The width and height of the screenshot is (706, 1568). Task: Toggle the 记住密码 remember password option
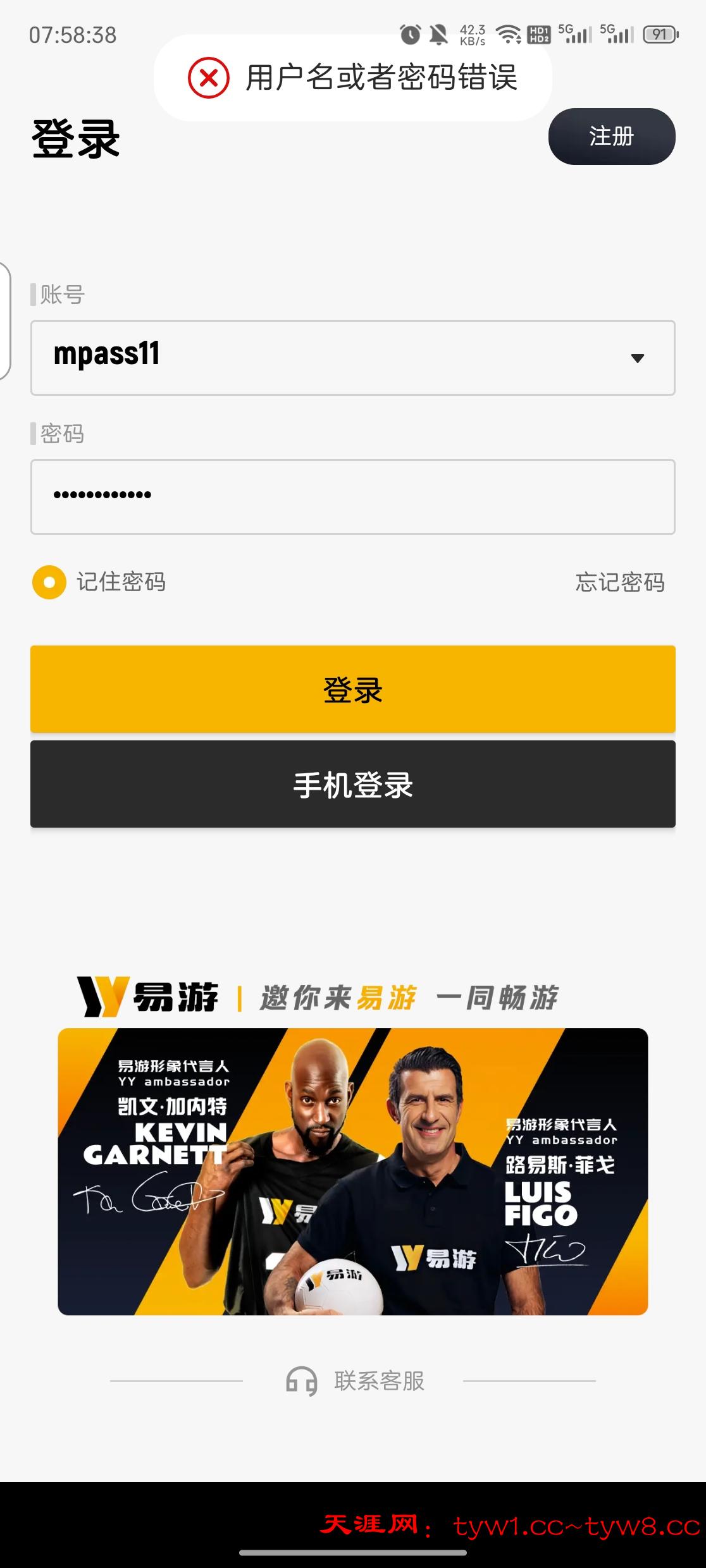49,582
